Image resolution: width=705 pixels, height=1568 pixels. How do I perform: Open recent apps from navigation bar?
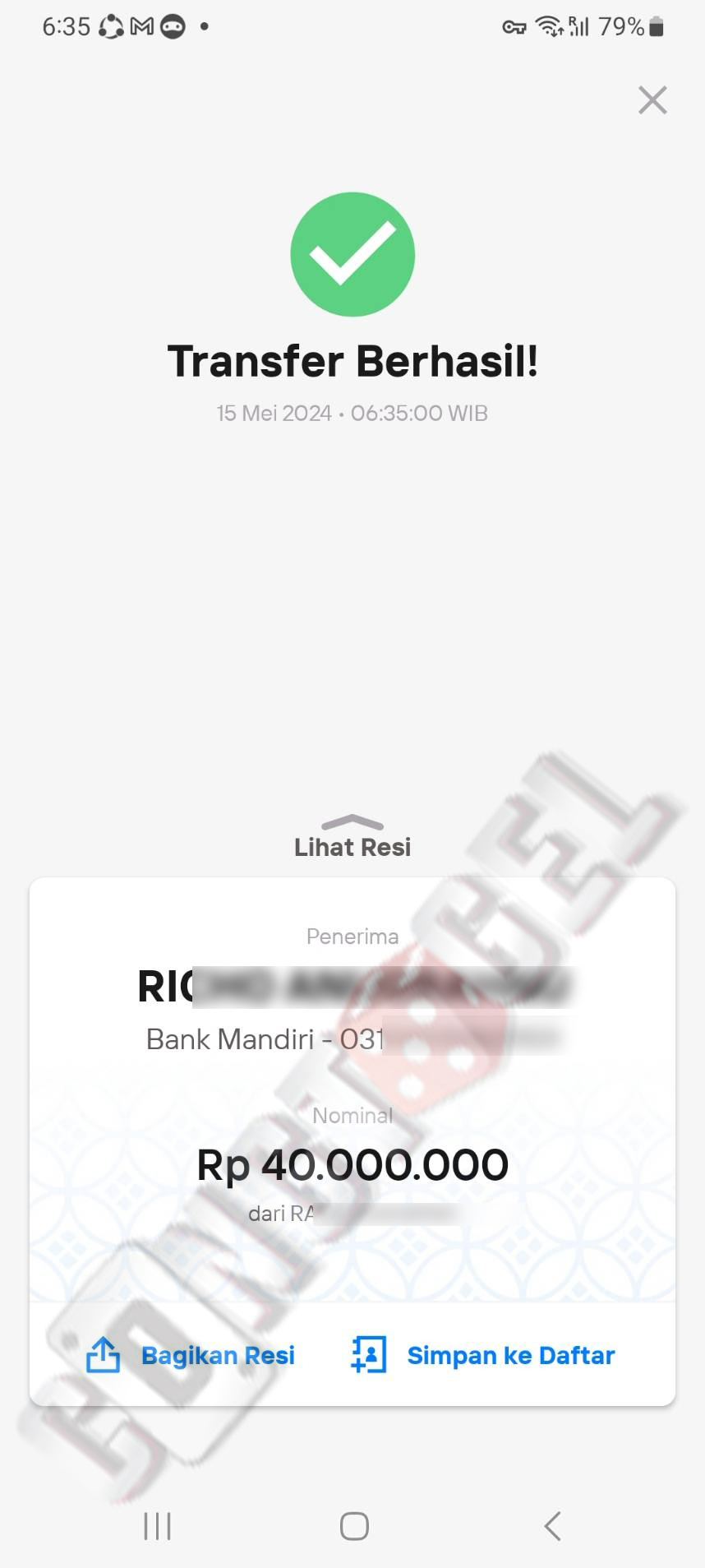coord(157,1526)
